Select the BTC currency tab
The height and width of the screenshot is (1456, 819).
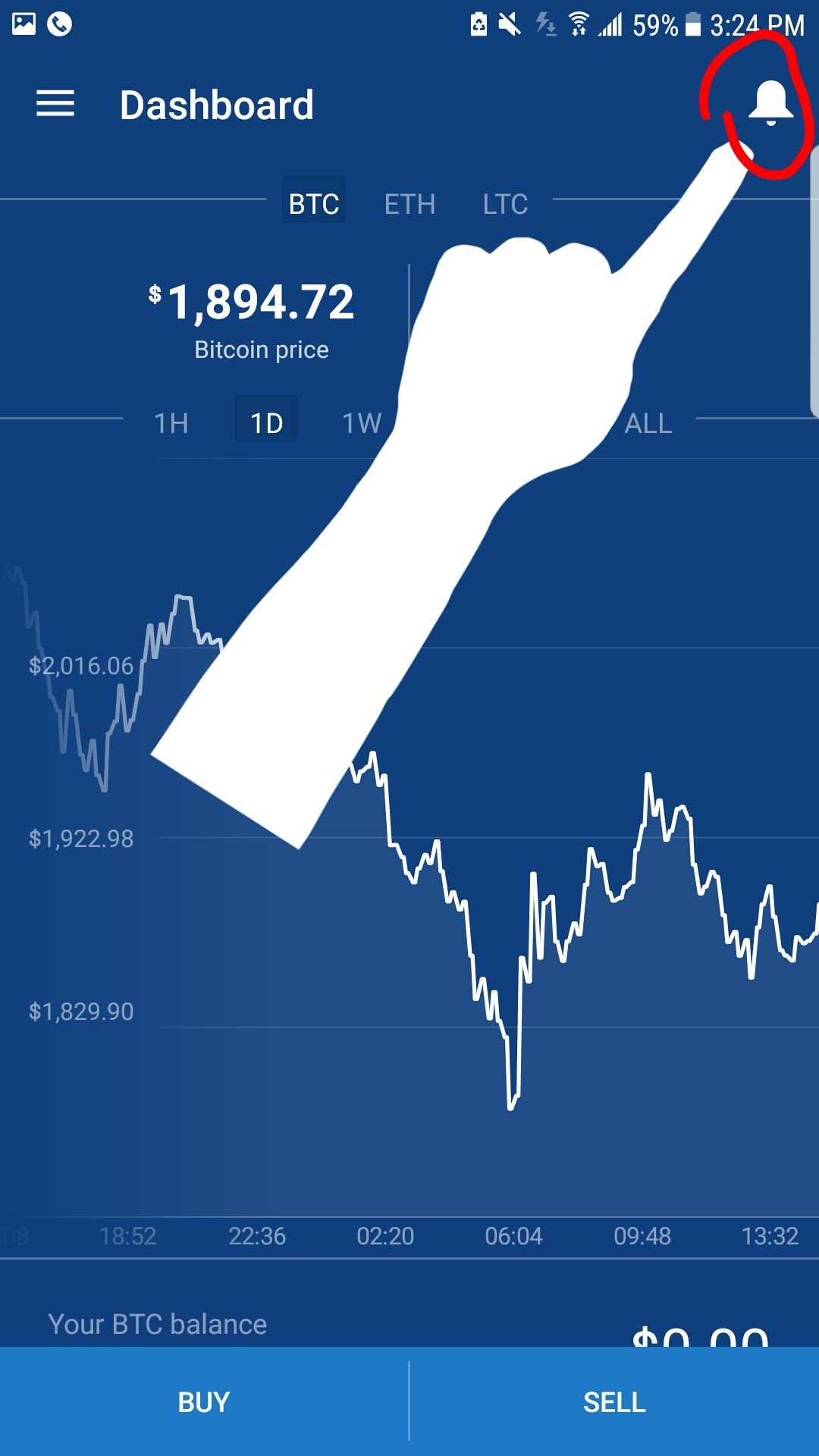pos(314,203)
